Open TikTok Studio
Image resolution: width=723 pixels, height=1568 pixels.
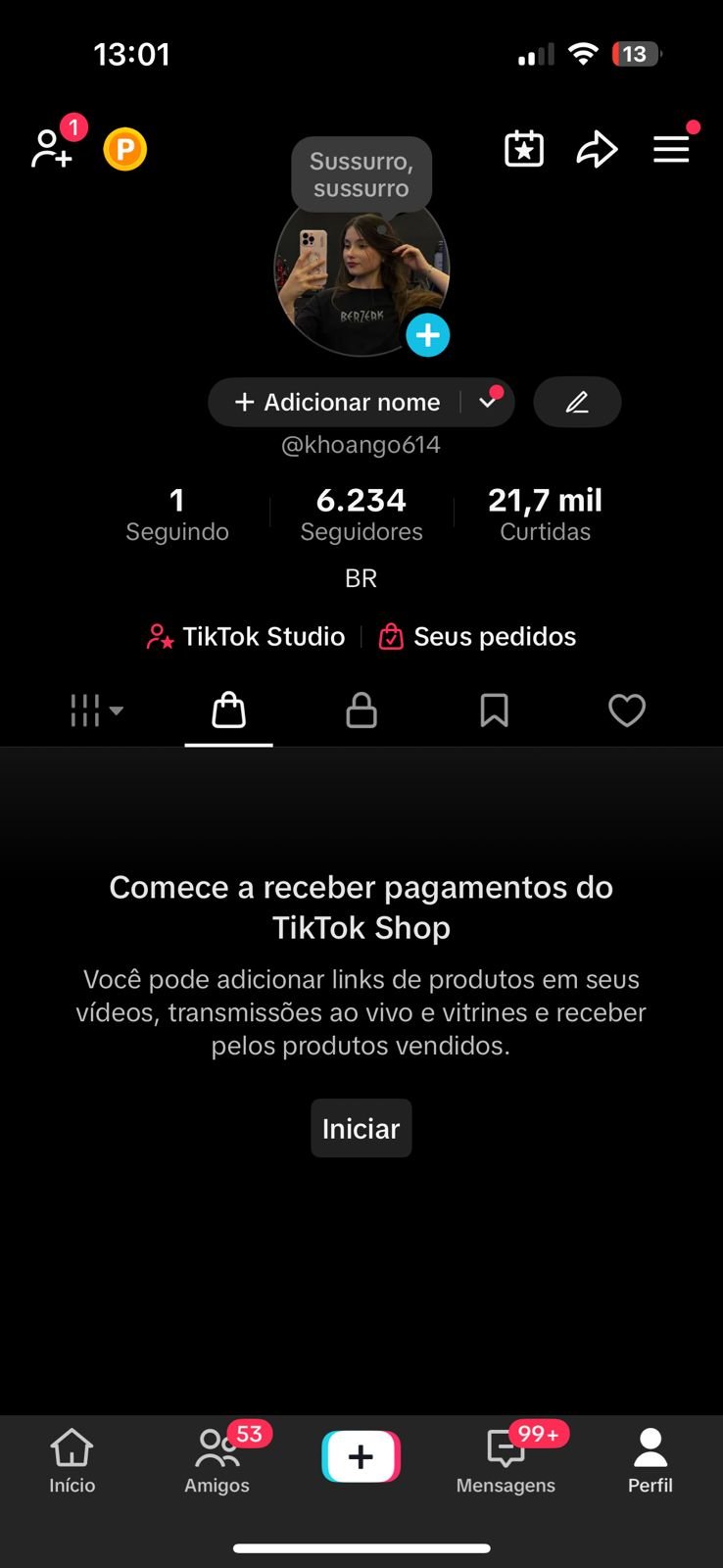[246, 637]
